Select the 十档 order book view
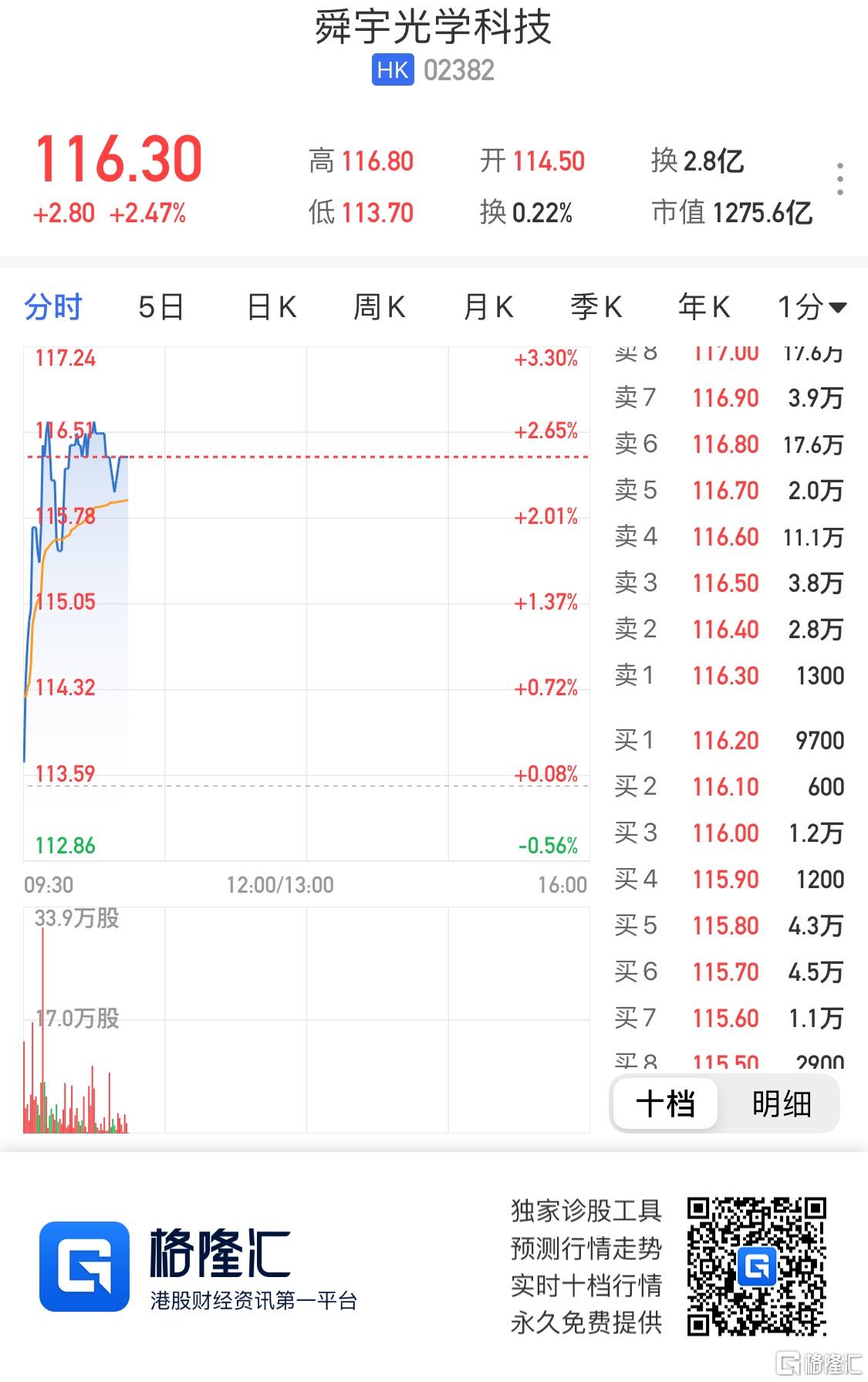The width and height of the screenshot is (868, 1382). coord(665,1103)
